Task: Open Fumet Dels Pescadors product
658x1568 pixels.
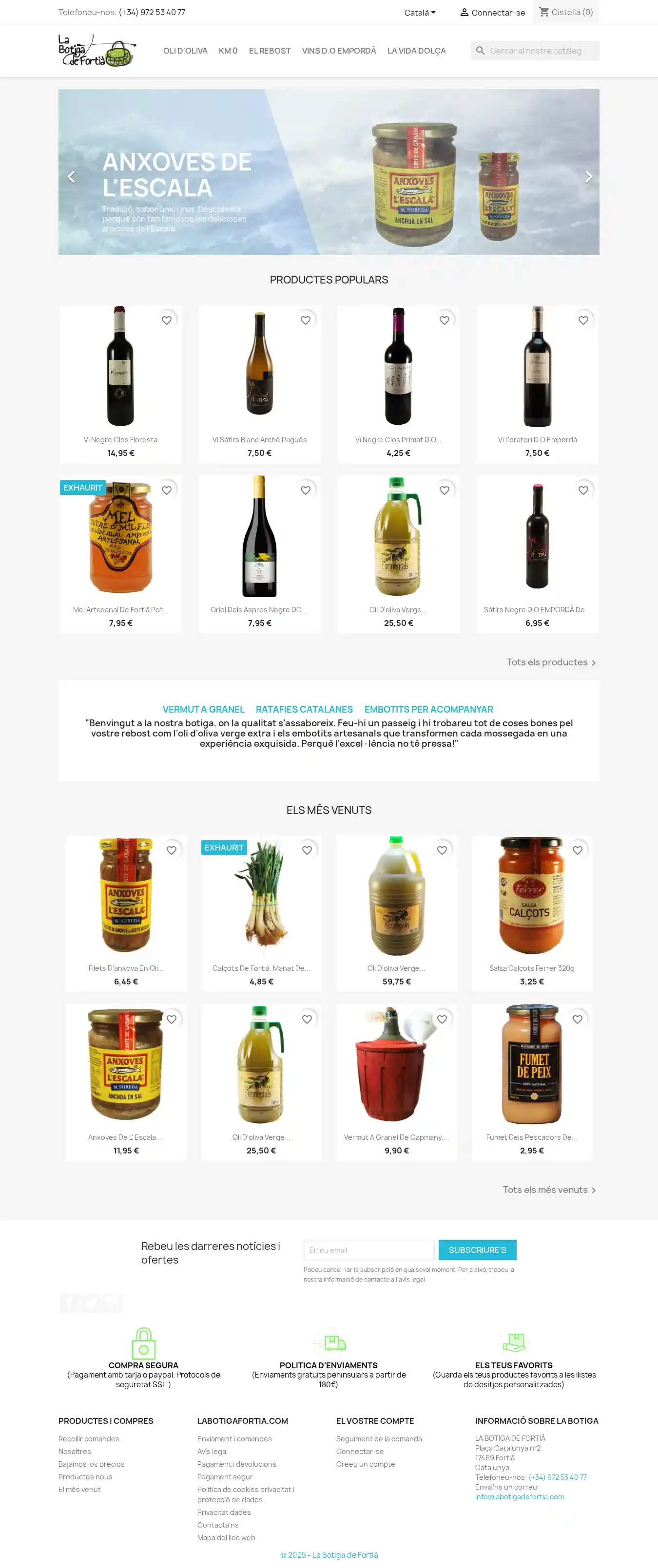Action: (531, 1137)
